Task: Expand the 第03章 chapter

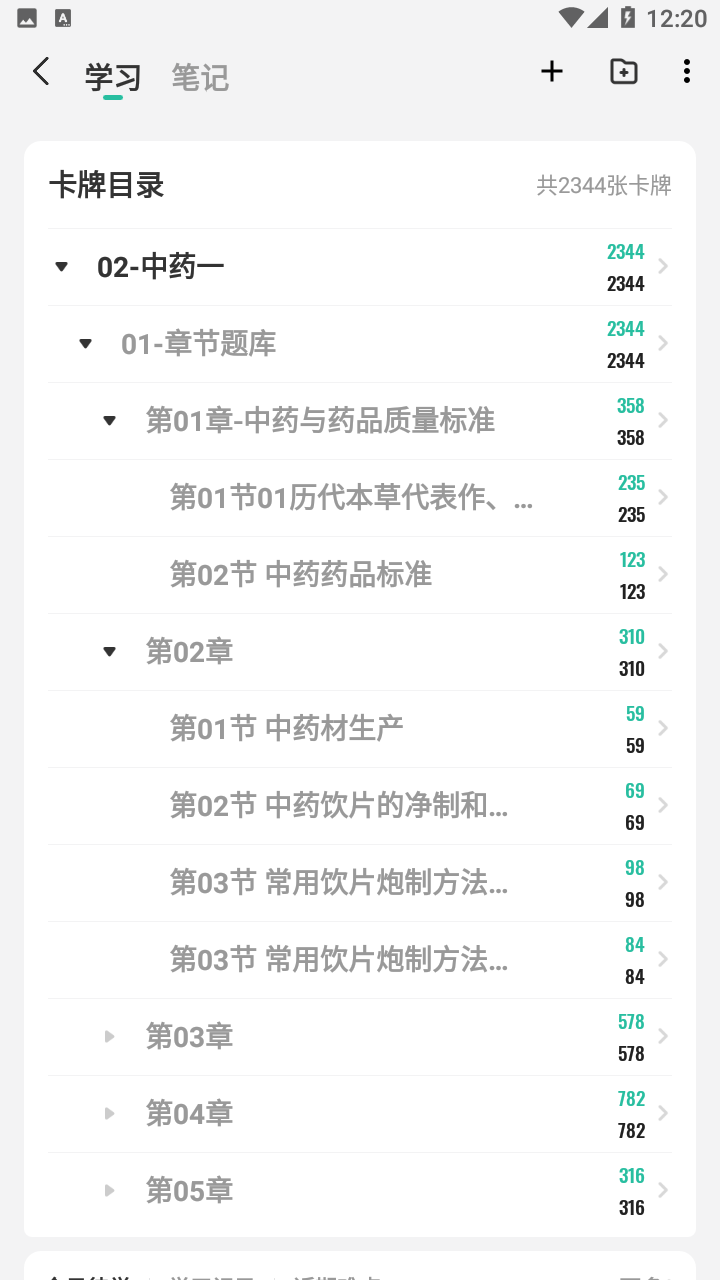Action: pyautogui.click(x=110, y=1037)
